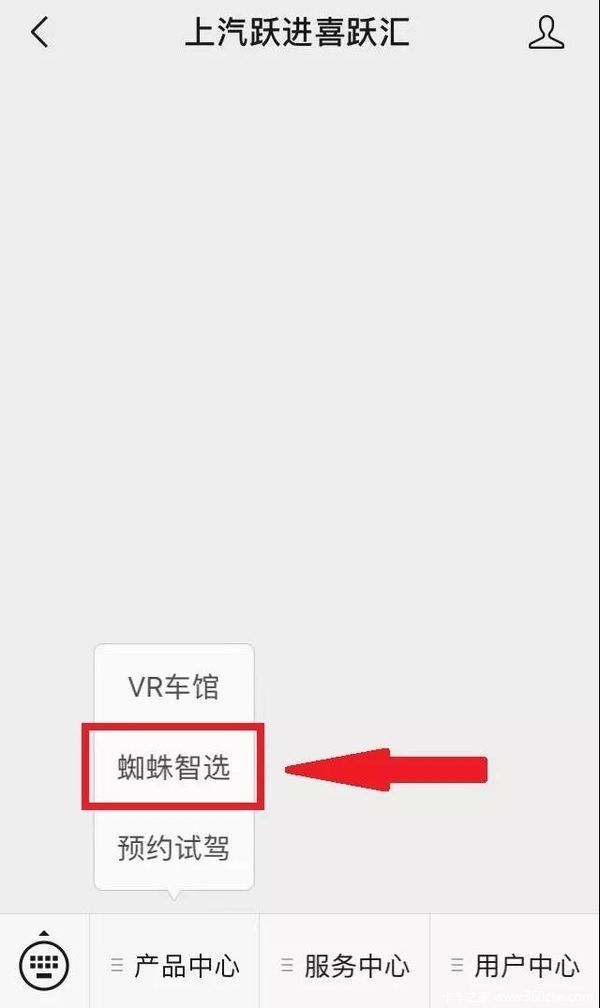Open the account profile icon
Image resolution: width=600 pixels, height=1008 pixels.
(546, 33)
